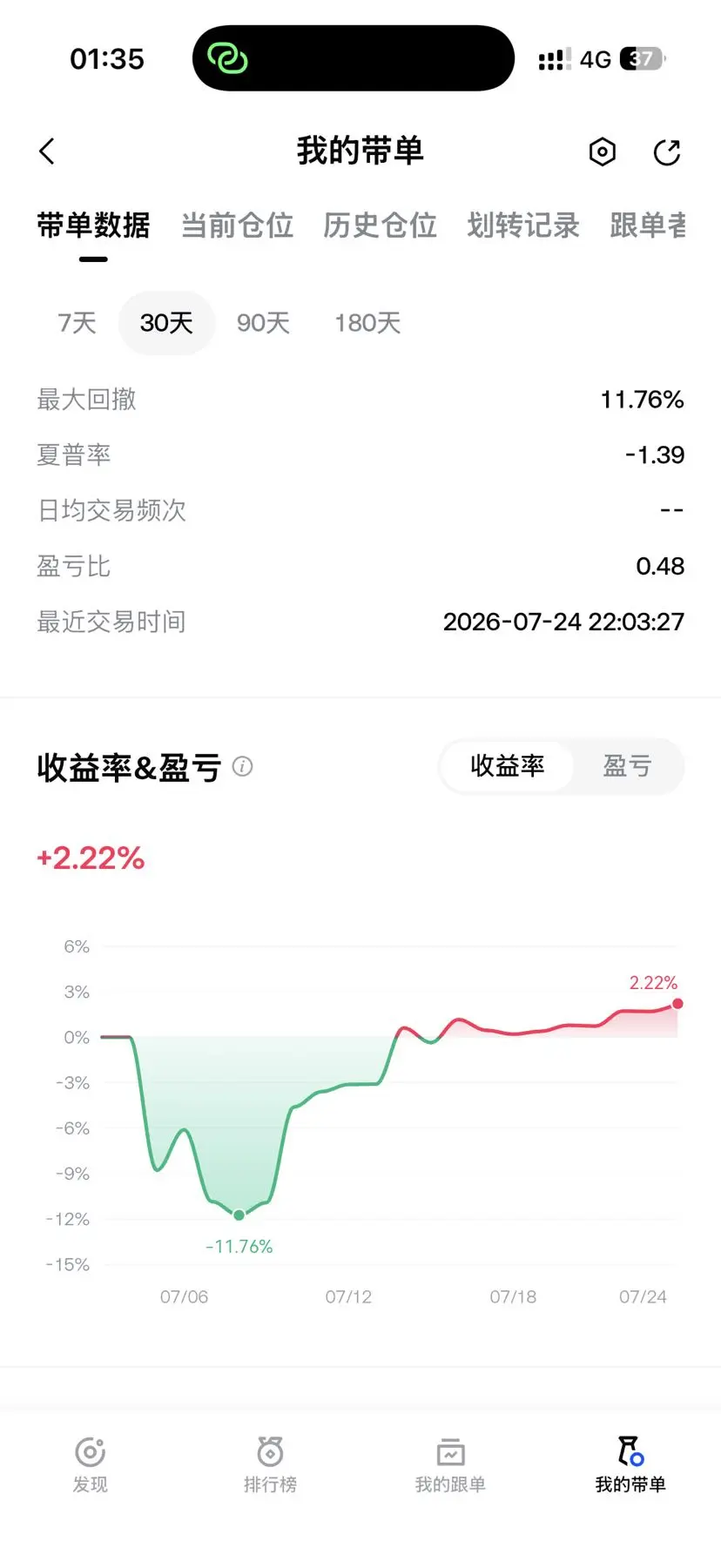721x1568 pixels.
Task: Open the 历史仓位 tab
Action: click(380, 225)
